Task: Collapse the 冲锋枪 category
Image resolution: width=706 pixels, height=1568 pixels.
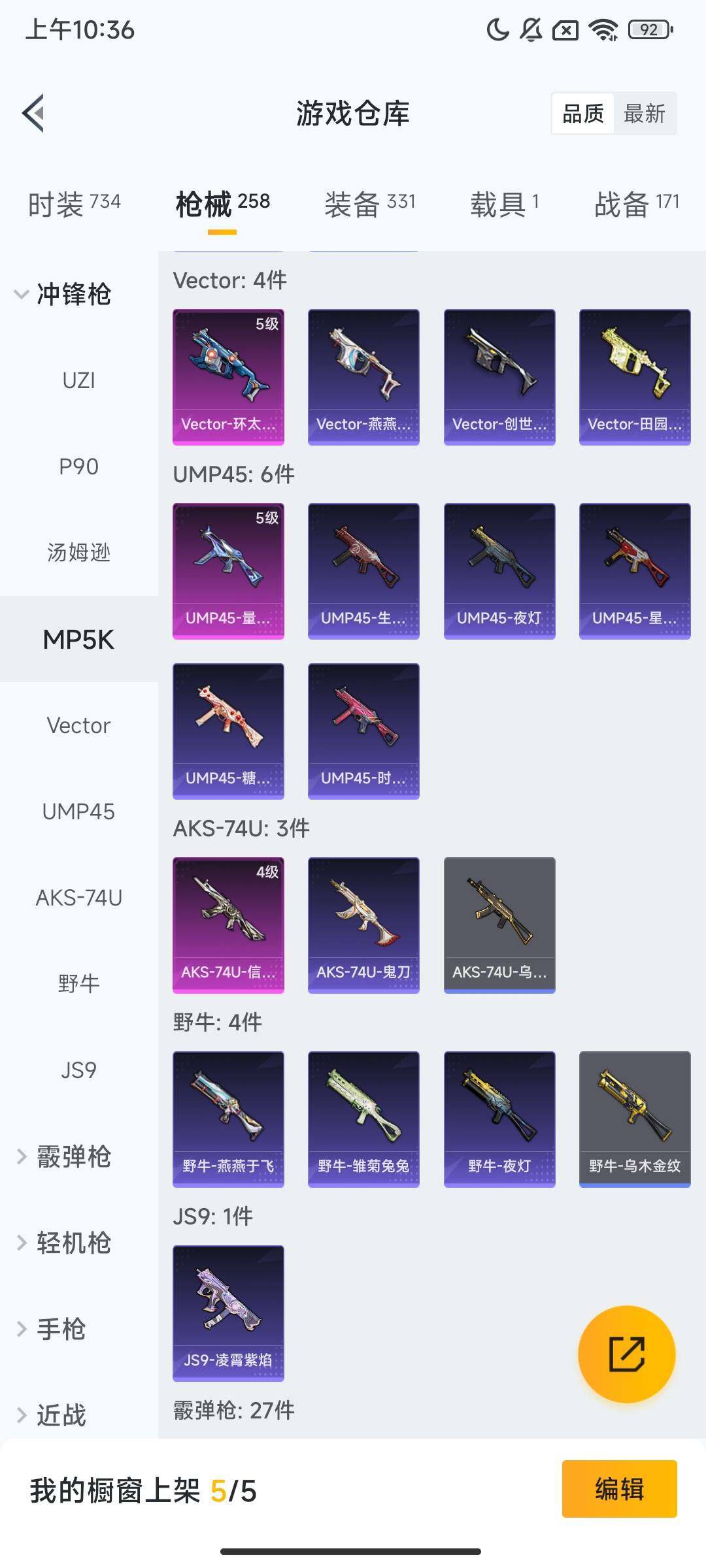Action: (x=63, y=294)
